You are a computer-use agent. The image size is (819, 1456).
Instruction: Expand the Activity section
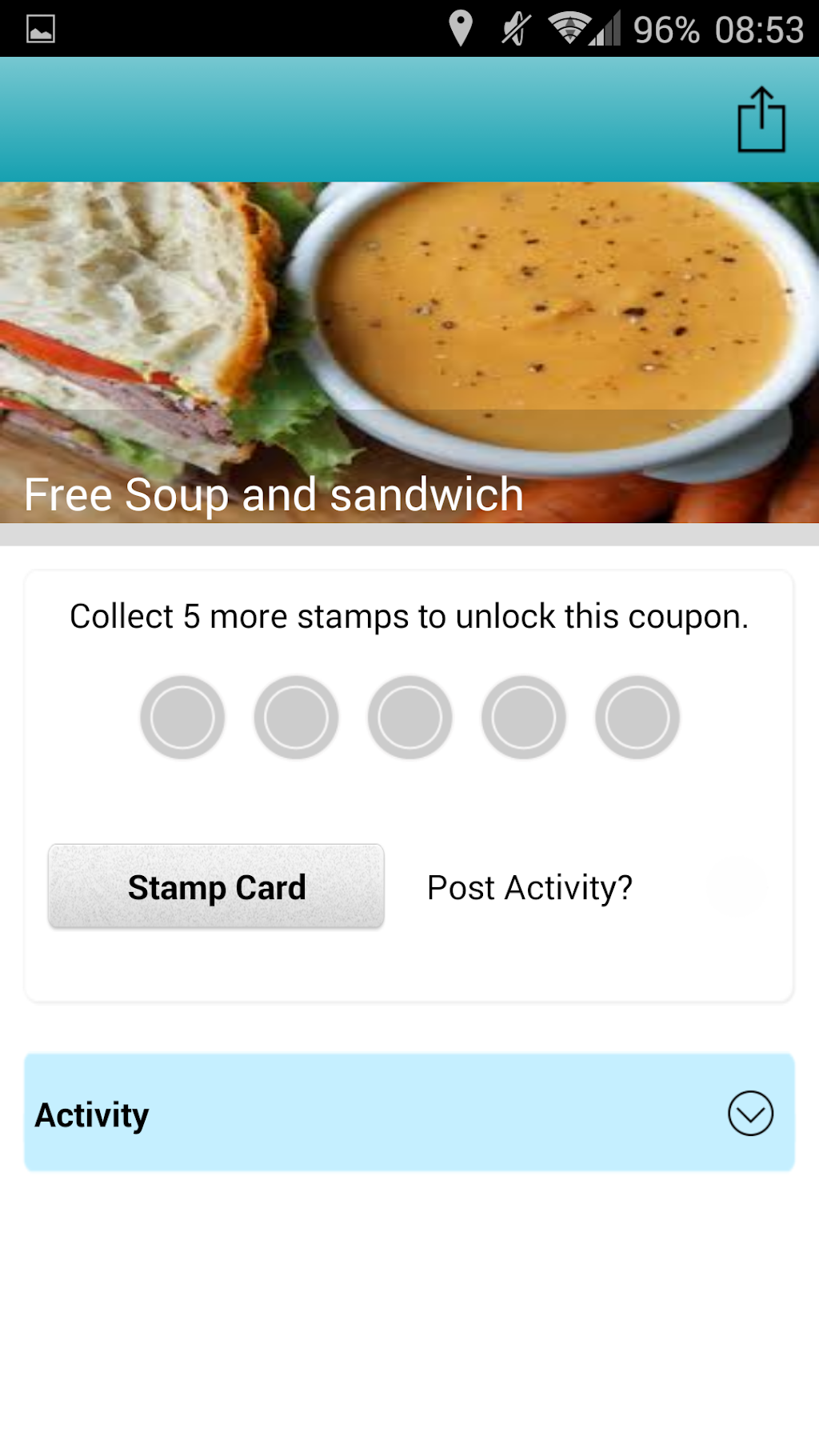coord(749,1113)
